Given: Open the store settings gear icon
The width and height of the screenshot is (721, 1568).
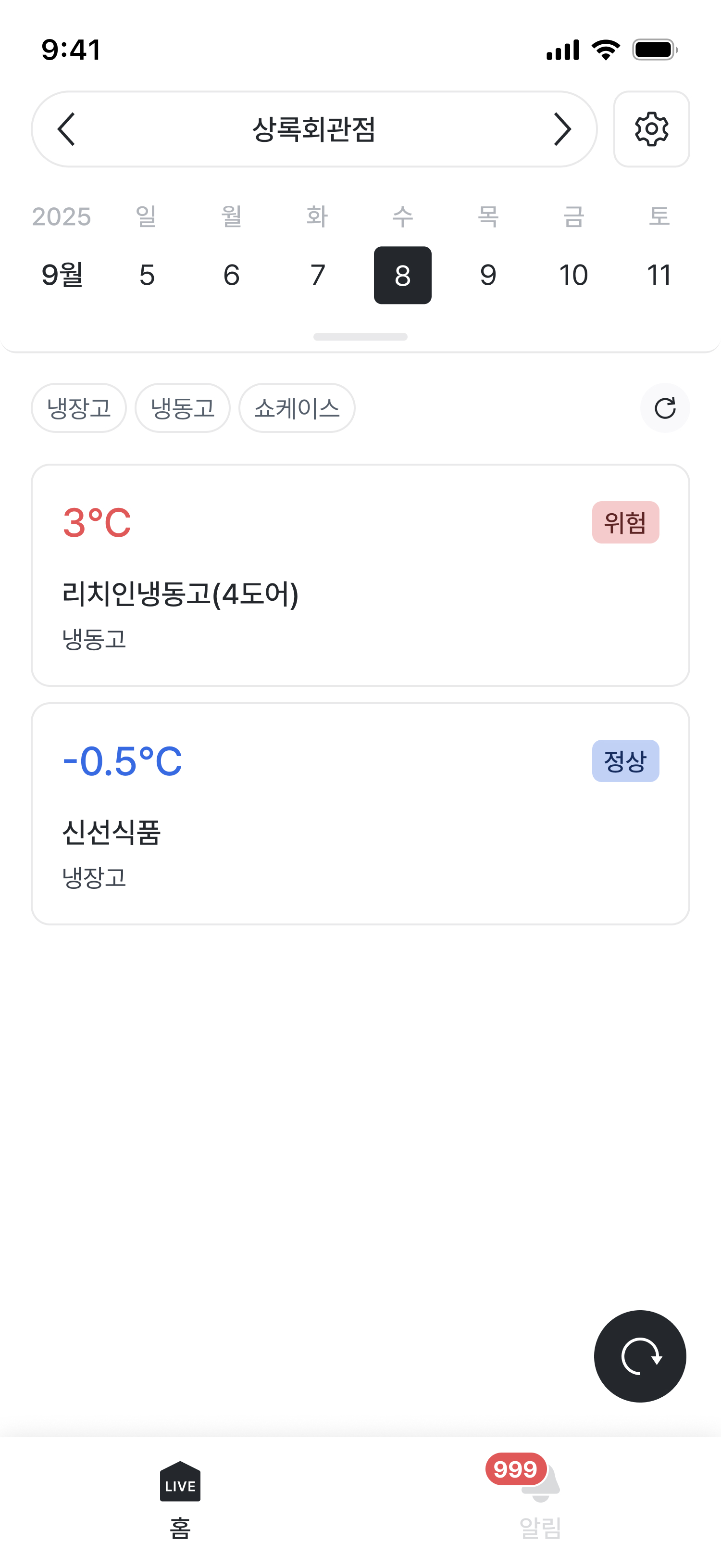Looking at the screenshot, I should [651, 129].
